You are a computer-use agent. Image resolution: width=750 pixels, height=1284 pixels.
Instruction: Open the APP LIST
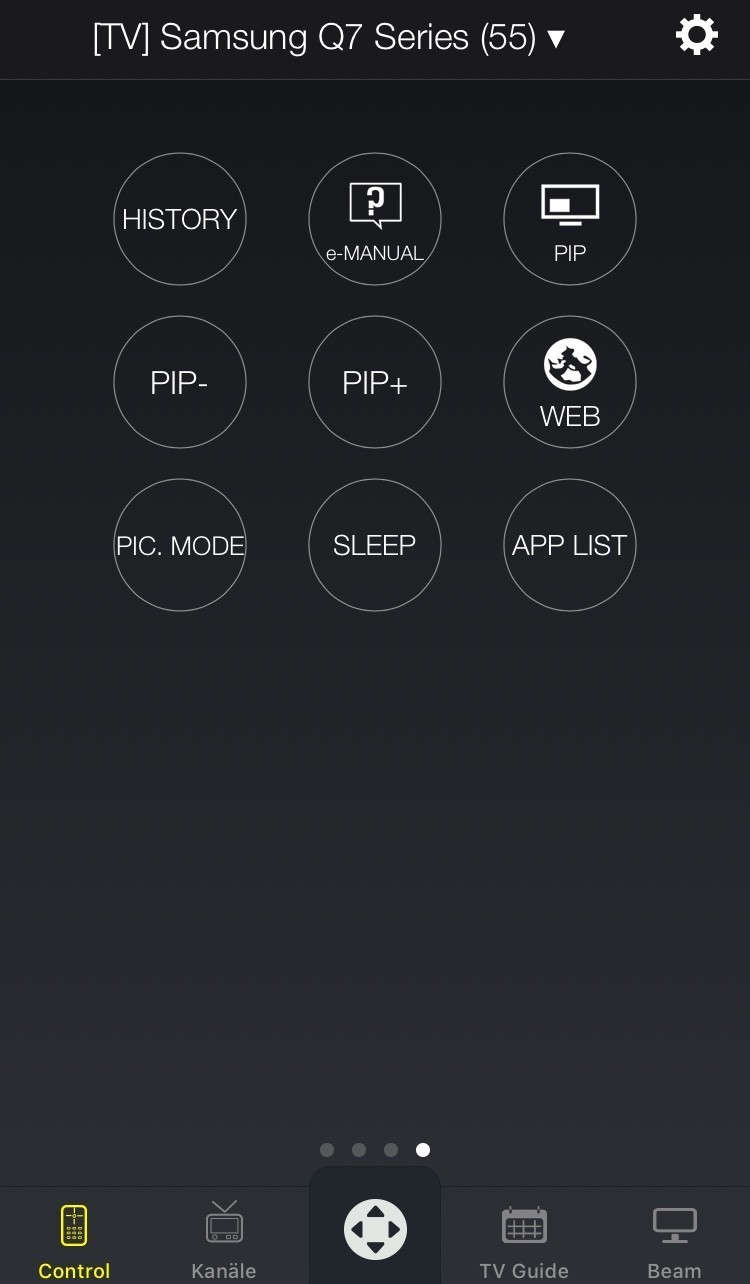click(570, 545)
